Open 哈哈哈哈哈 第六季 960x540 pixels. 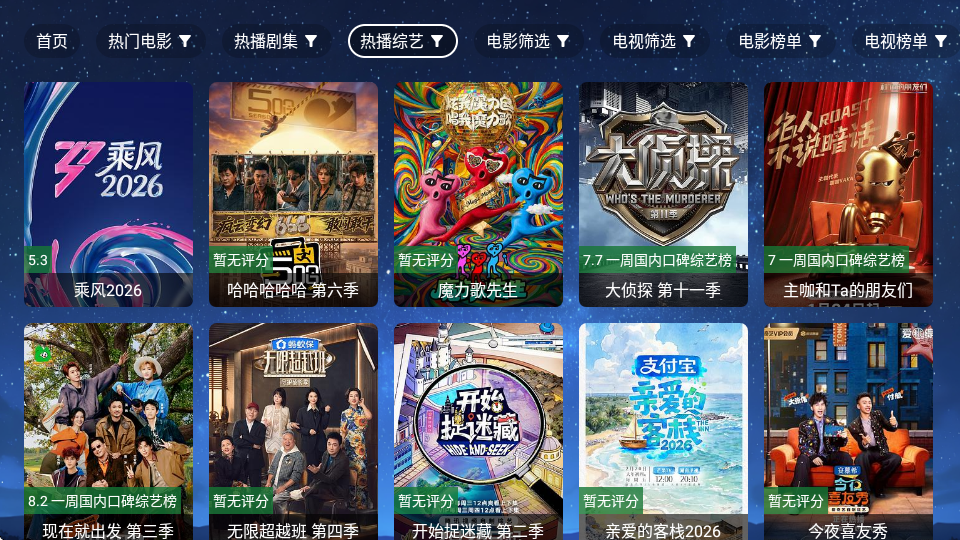point(293,194)
